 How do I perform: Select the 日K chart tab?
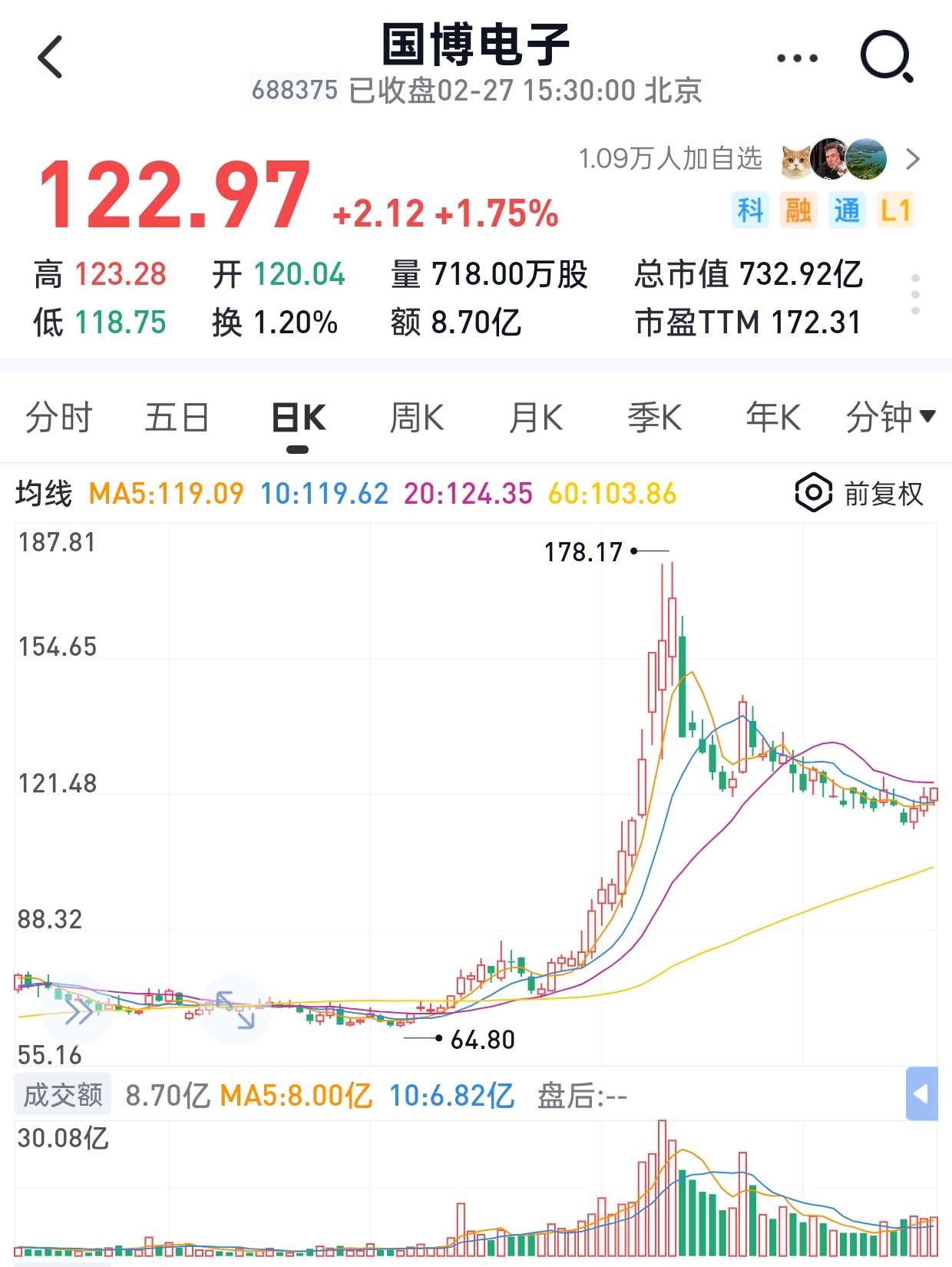pyautogui.click(x=299, y=418)
